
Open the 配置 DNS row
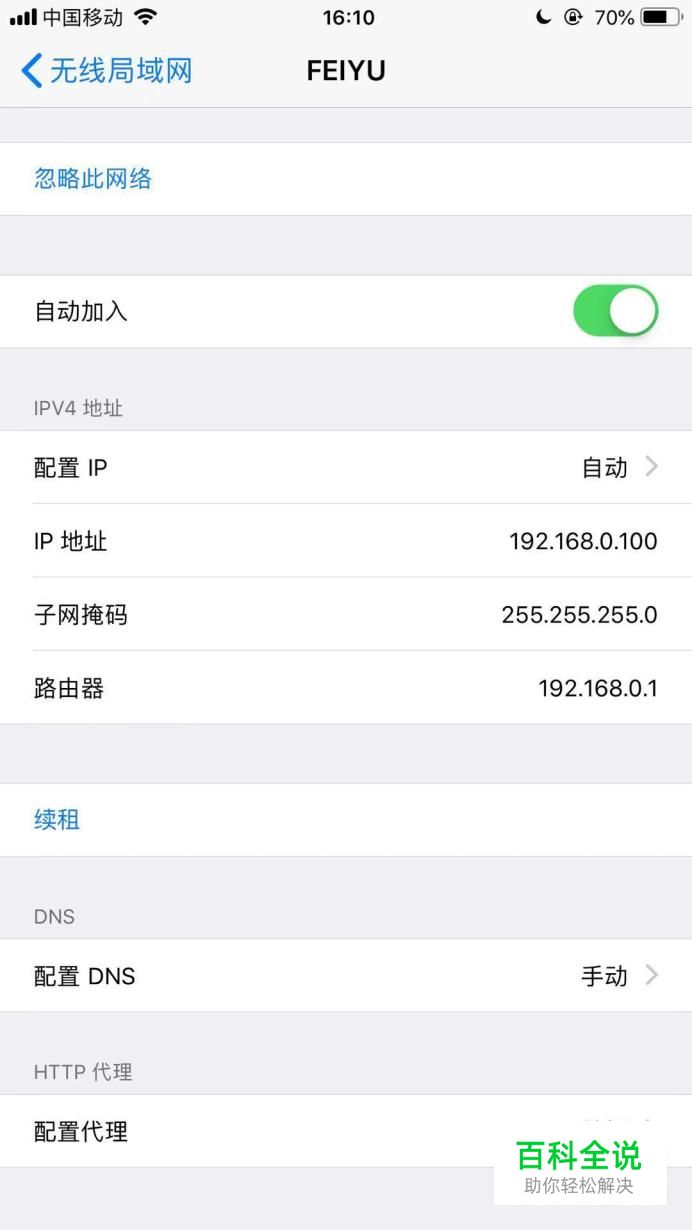click(346, 975)
